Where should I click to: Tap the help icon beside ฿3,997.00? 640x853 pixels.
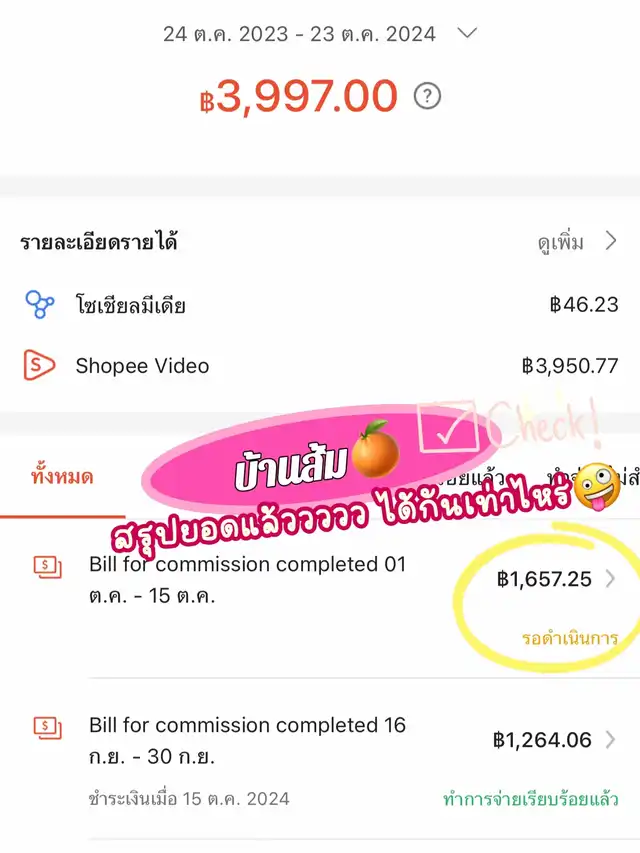tap(428, 97)
